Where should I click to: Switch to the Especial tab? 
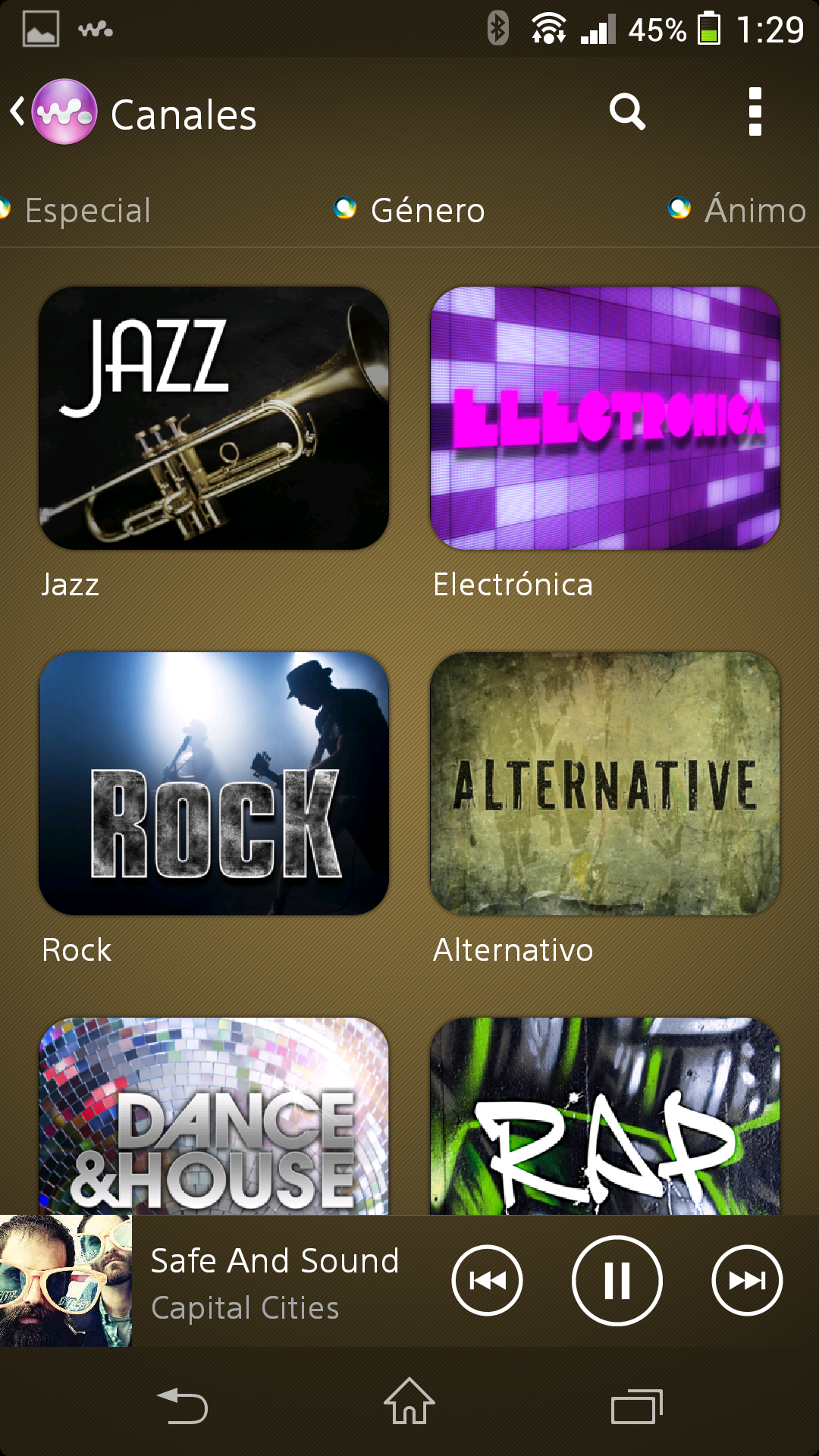87,210
